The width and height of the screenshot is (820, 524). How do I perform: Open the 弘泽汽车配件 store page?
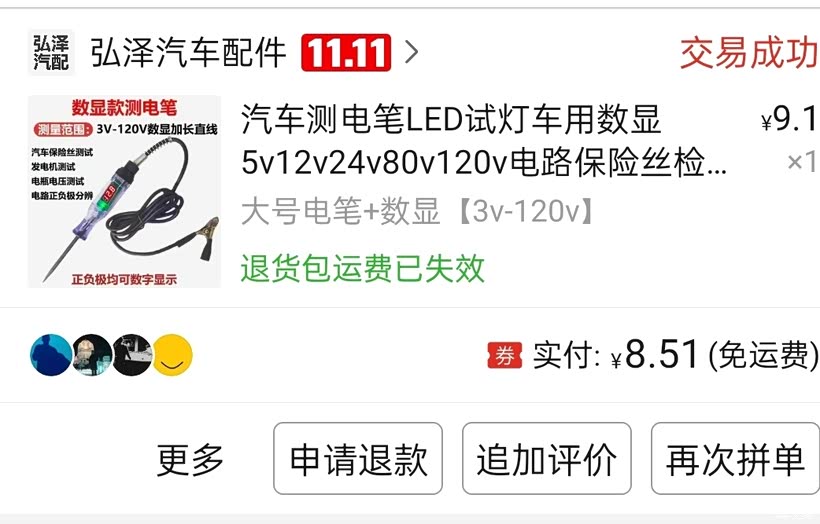point(188,53)
